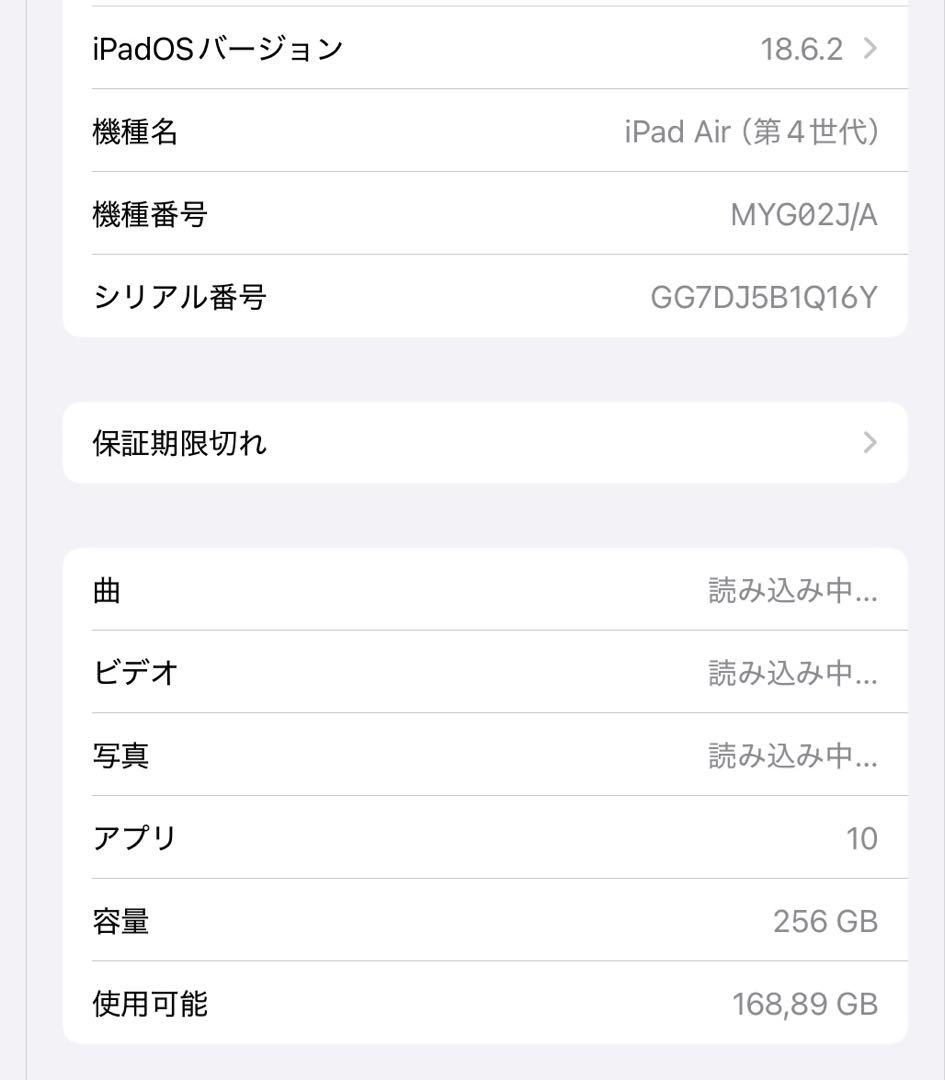
Task: Select the シリアル番号 serial number row
Action: coord(470,297)
